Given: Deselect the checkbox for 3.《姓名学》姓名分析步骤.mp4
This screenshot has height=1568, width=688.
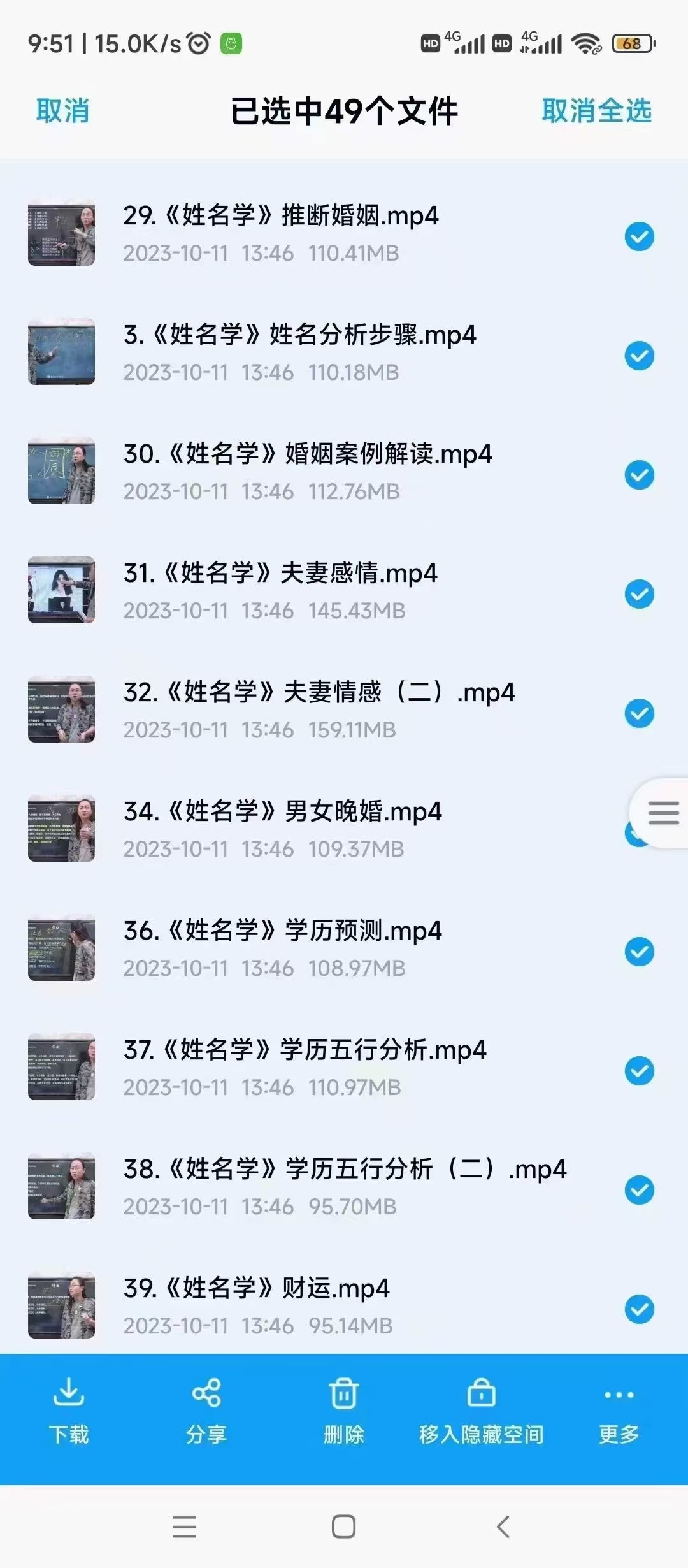Looking at the screenshot, I should (x=639, y=356).
